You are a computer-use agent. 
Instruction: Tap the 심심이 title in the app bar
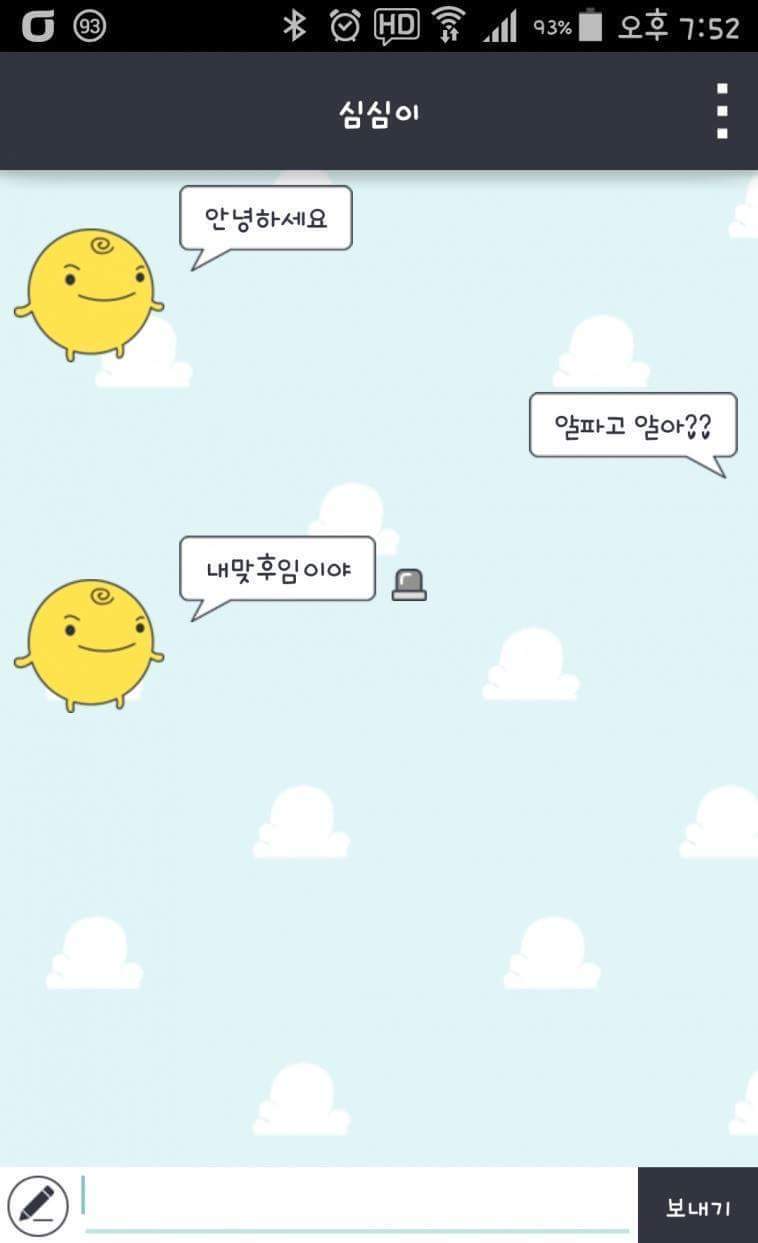[x=378, y=111]
